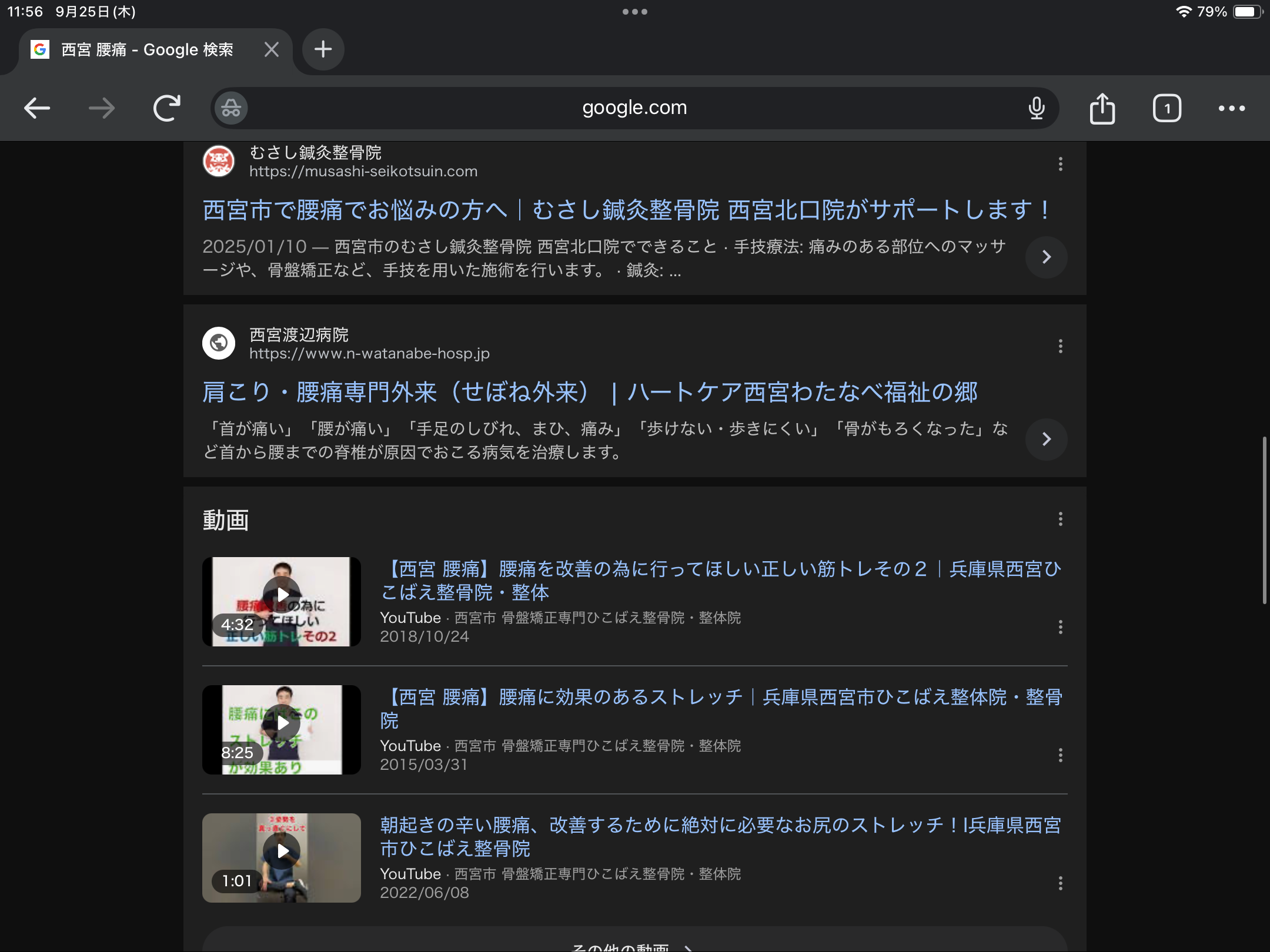Tap the google.com address bar
Viewport: 1270px width, 952px height.
coord(634,108)
